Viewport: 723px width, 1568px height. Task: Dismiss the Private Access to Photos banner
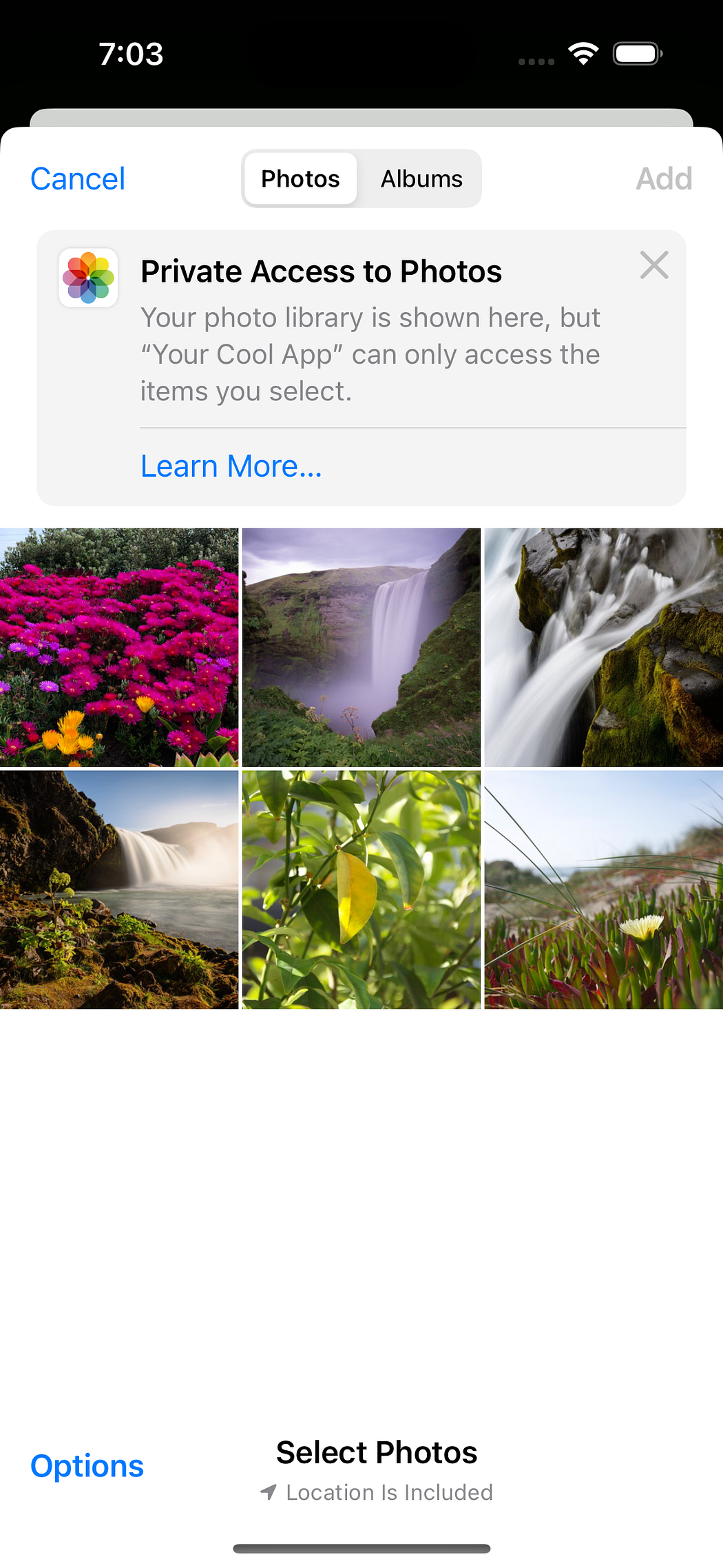click(x=653, y=265)
